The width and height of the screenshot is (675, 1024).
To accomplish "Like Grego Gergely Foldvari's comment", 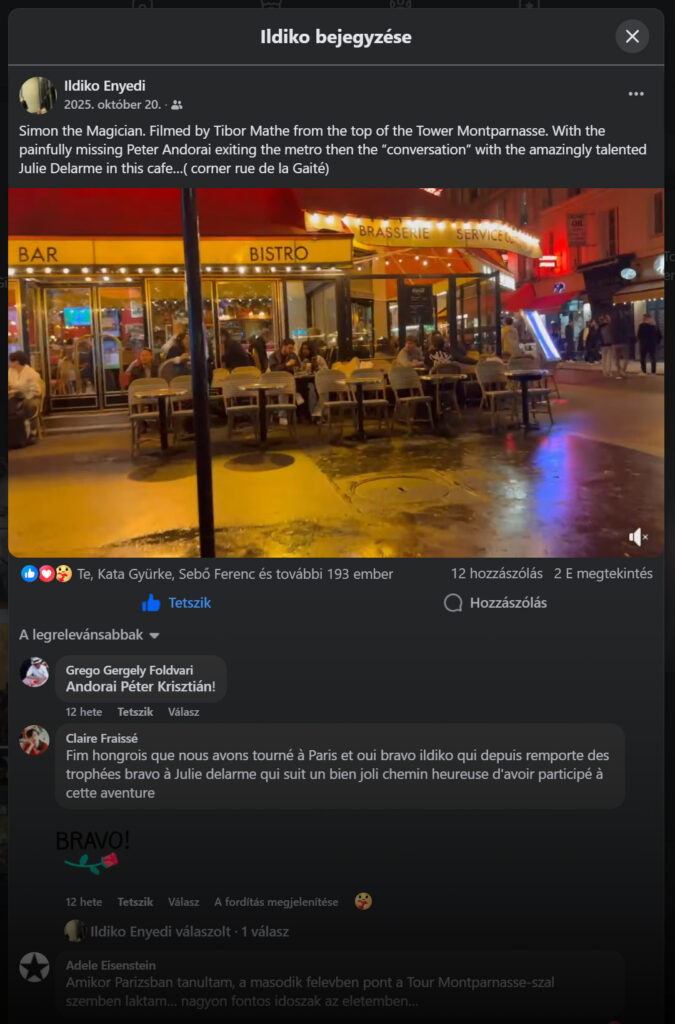I will point(135,712).
